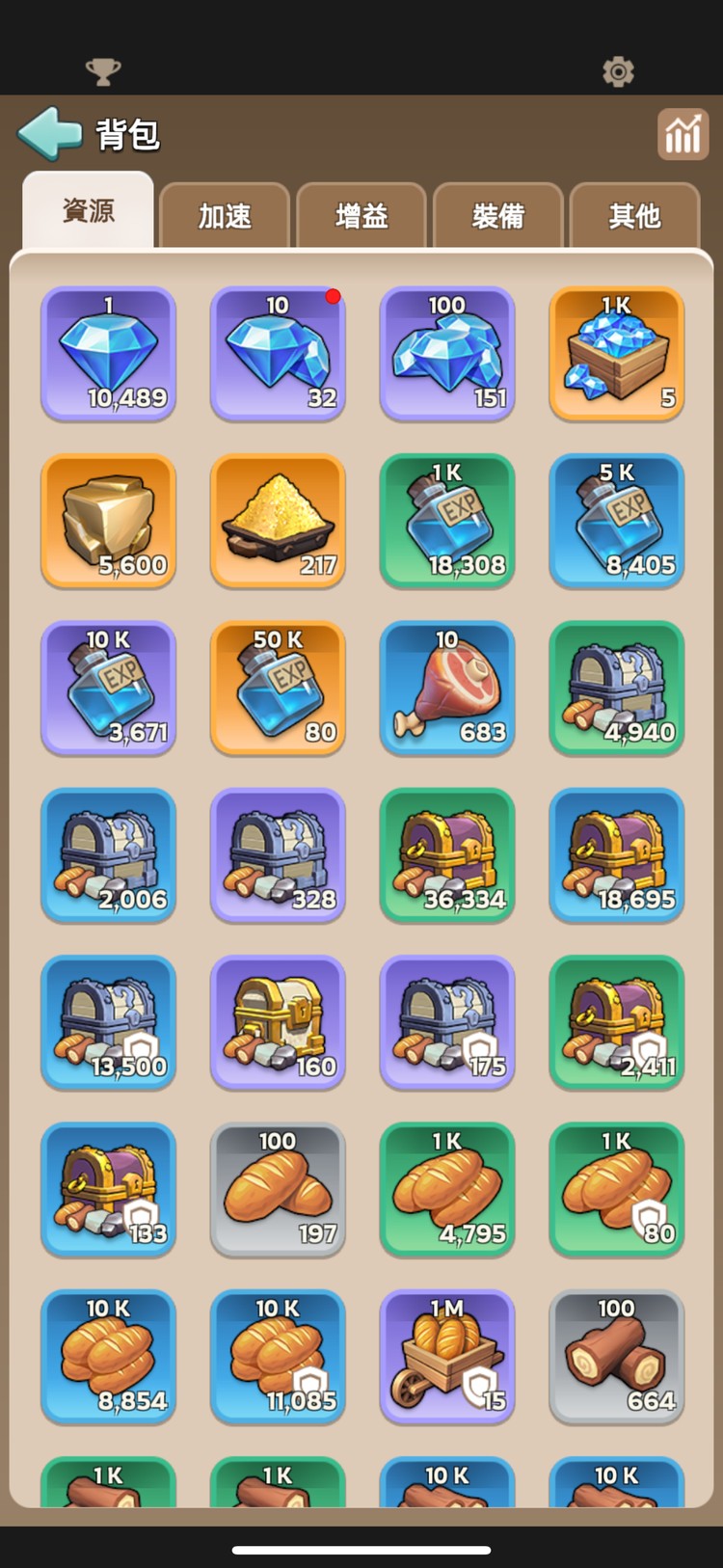
Task: Select the 100 bread item with 197
Action: (x=278, y=1189)
